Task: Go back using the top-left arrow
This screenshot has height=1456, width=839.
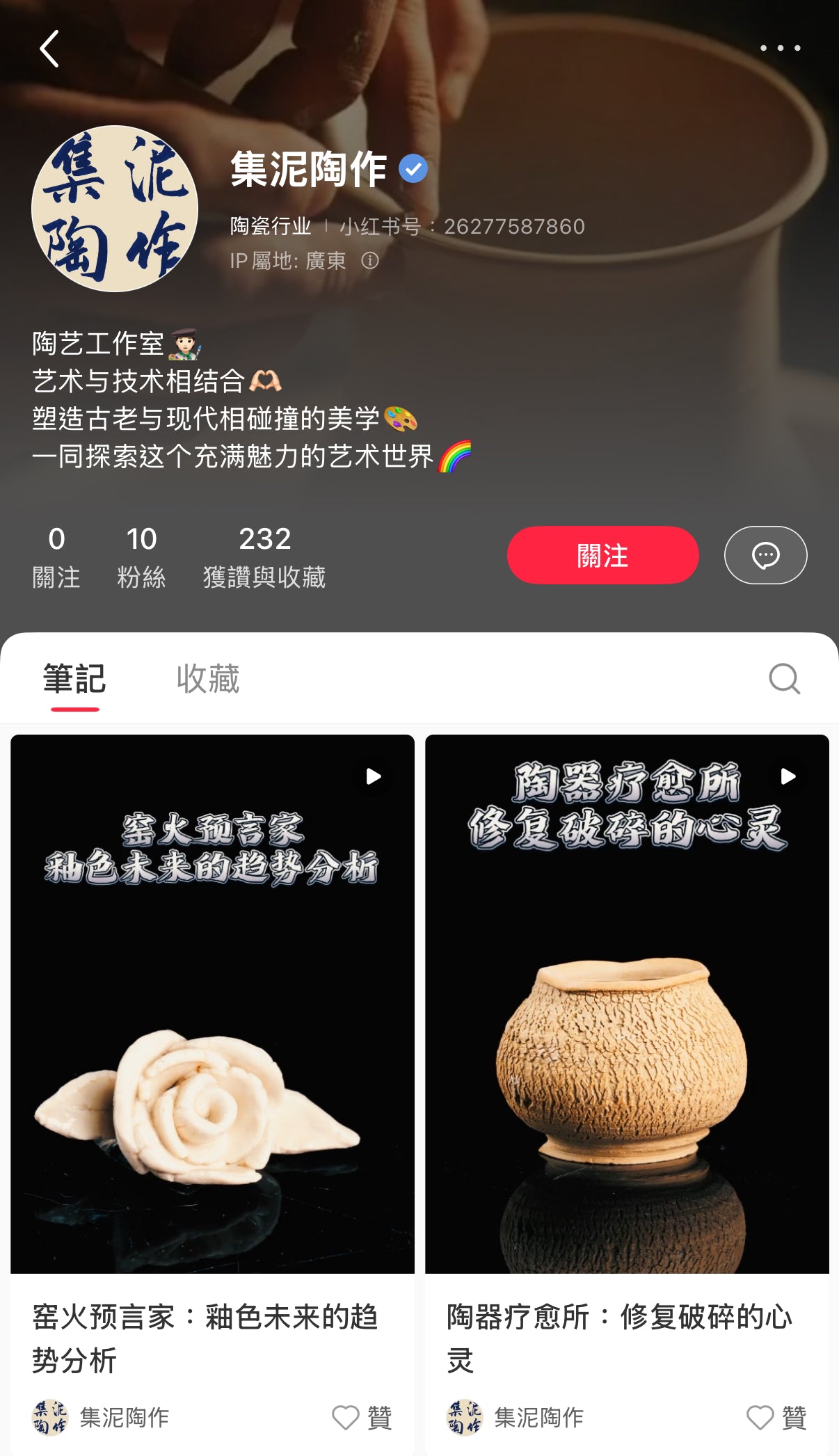Action: click(49, 49)
